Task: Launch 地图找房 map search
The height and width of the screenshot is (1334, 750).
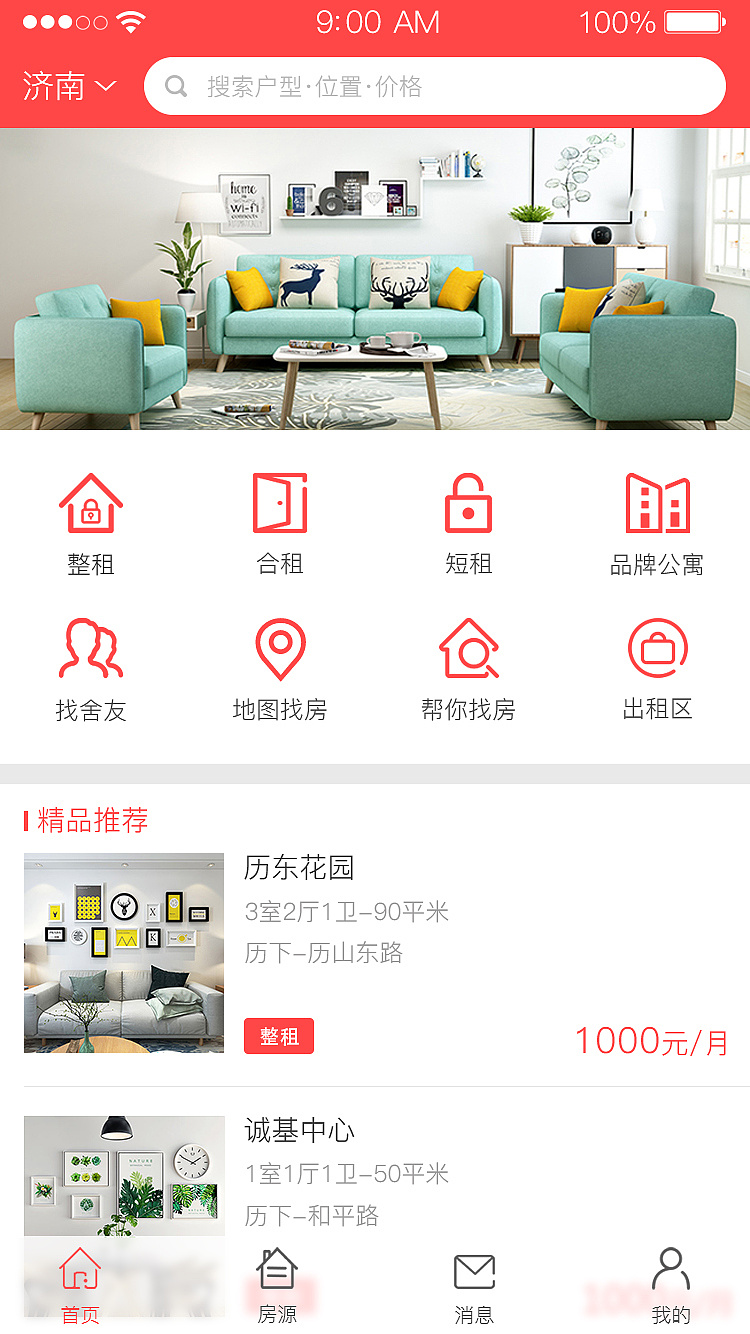Action: [280, 650]
